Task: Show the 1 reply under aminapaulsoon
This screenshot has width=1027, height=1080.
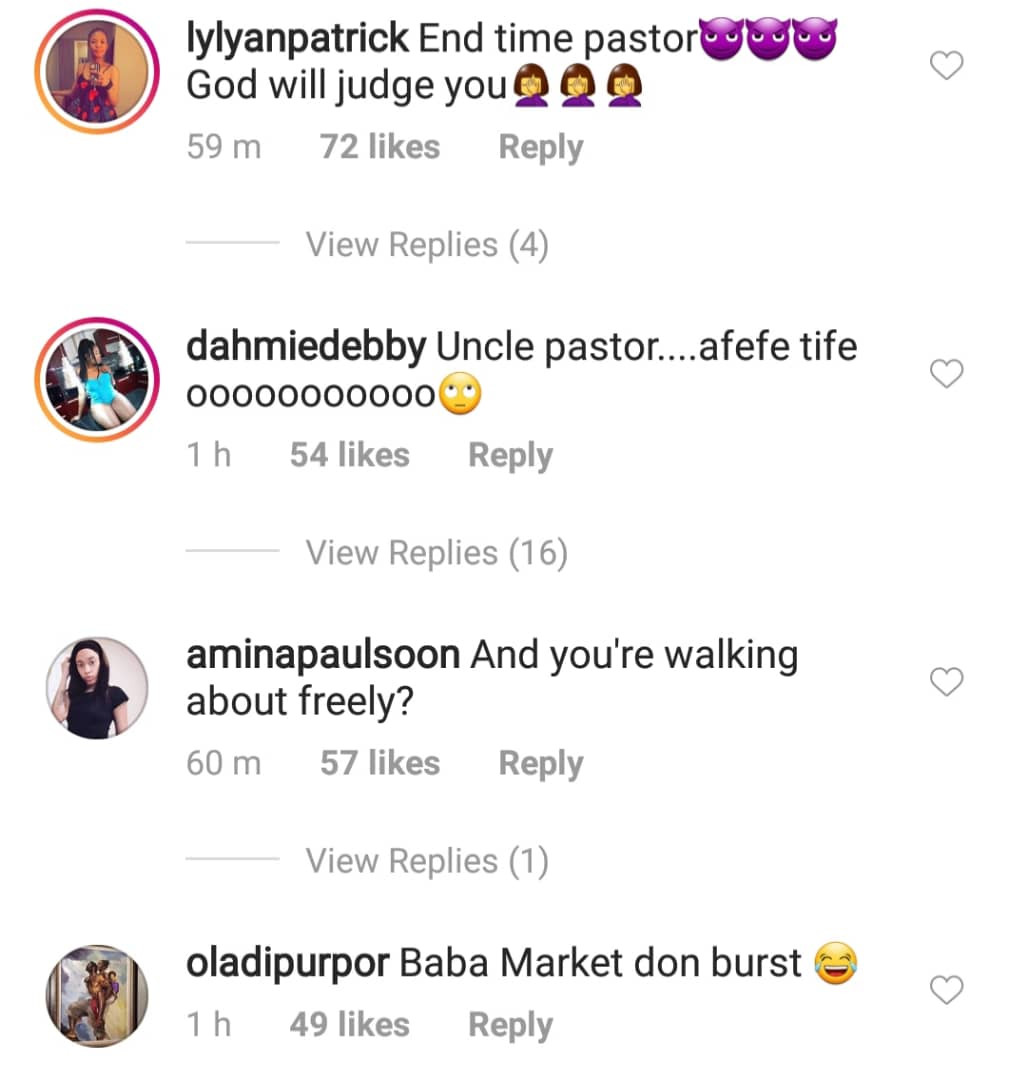Action: 427,861
